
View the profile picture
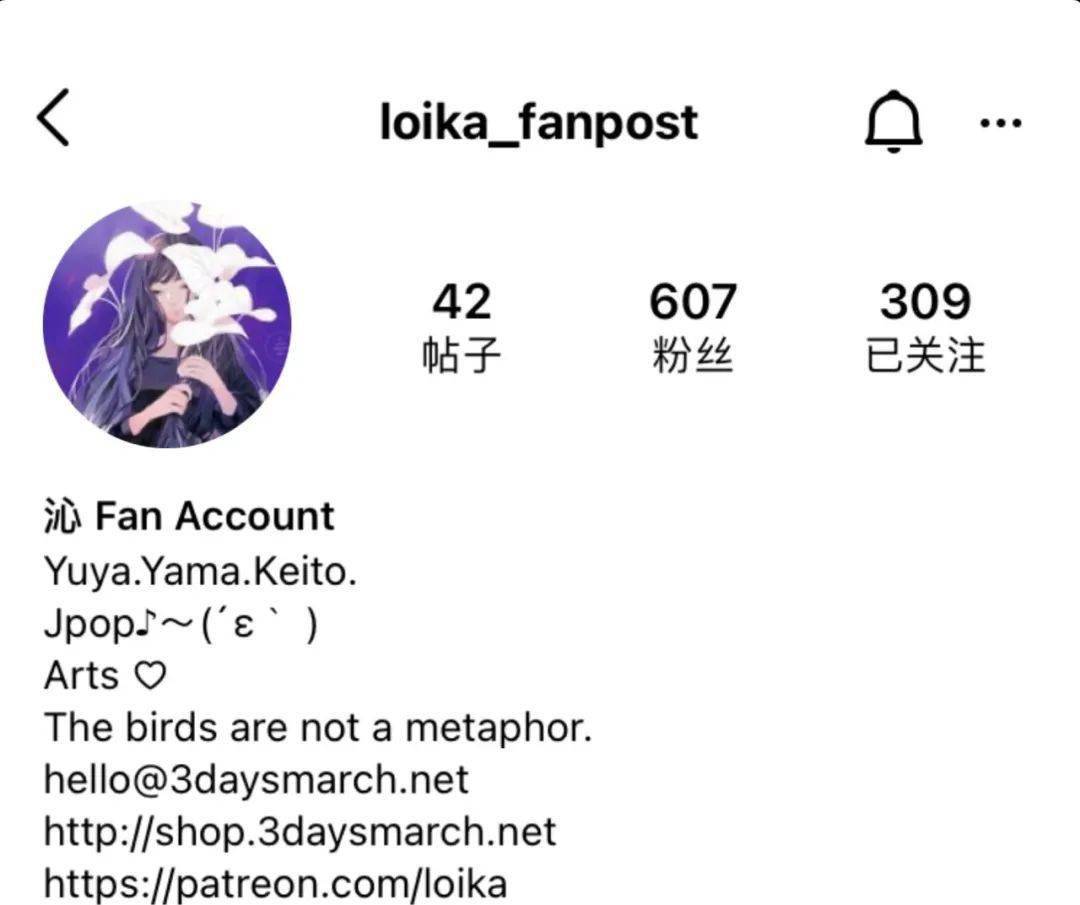(166, 323)
